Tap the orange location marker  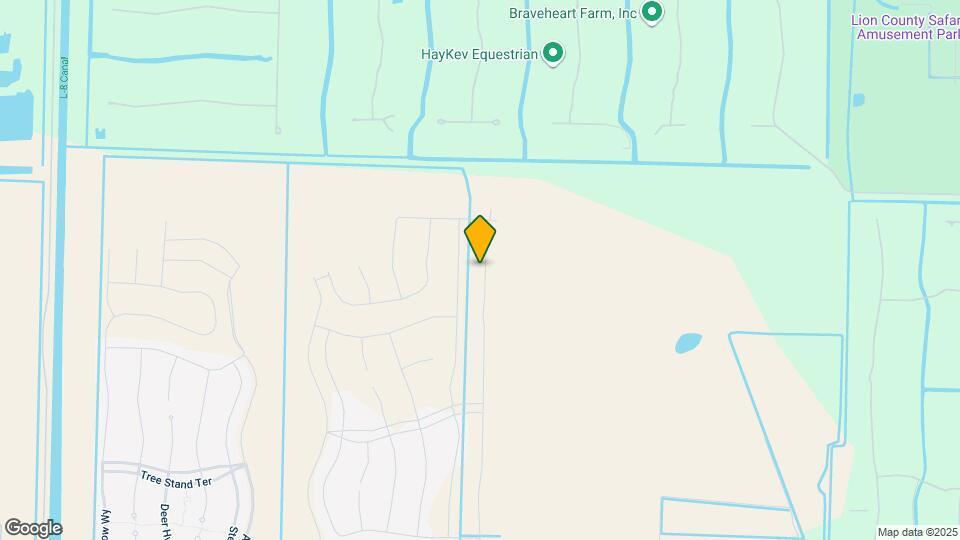(x=480, y=238)
